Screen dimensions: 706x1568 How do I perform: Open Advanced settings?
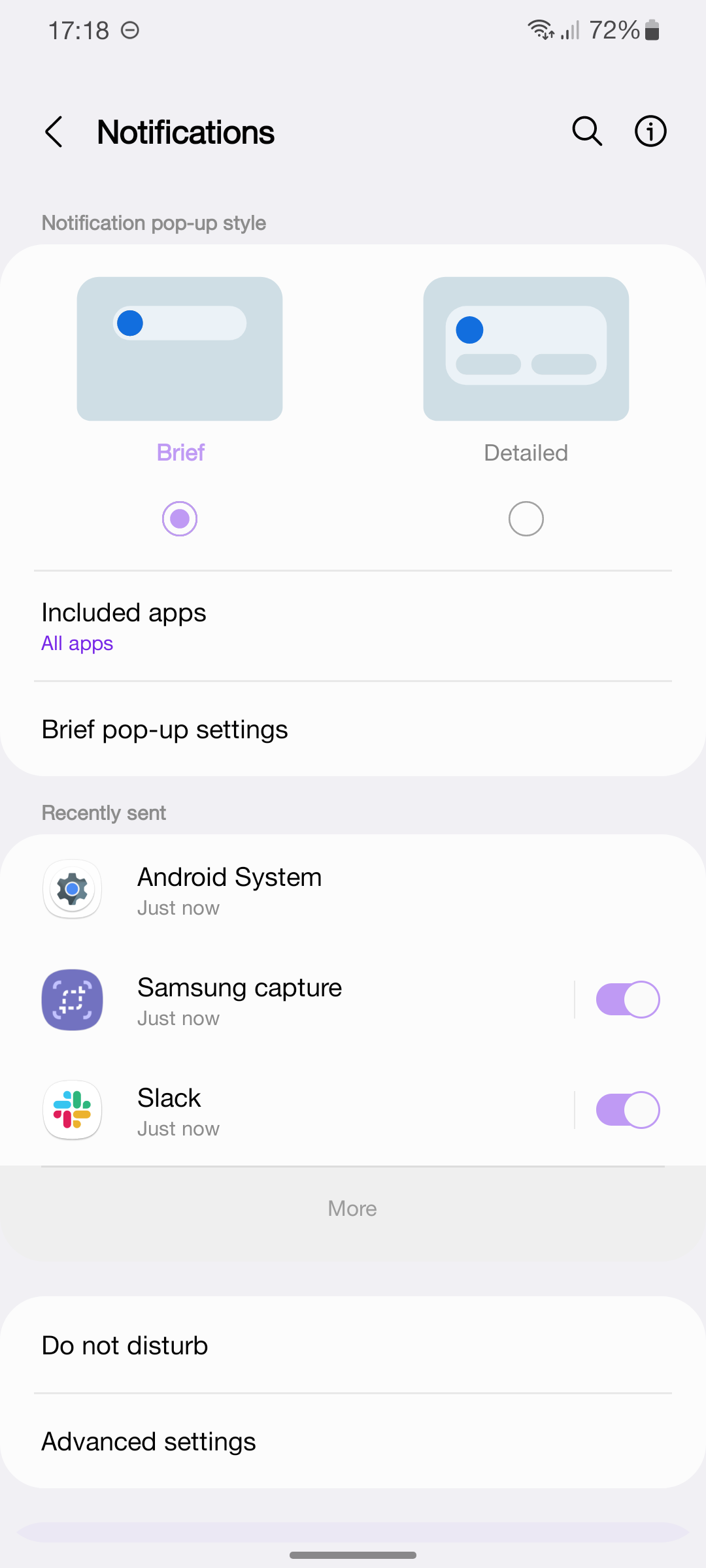click(148, 1441)
